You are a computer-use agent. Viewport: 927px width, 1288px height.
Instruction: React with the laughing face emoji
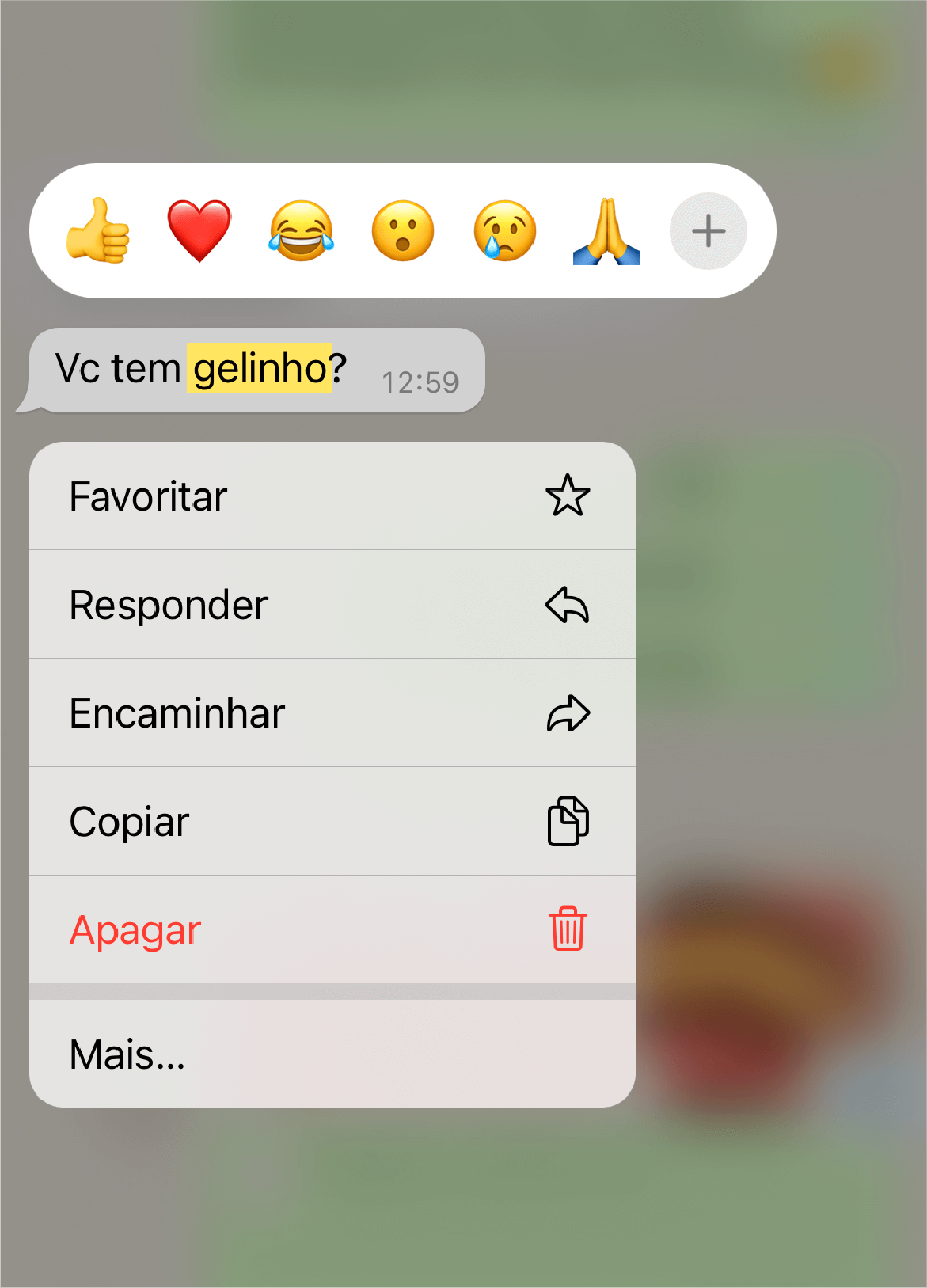(301, 231)
